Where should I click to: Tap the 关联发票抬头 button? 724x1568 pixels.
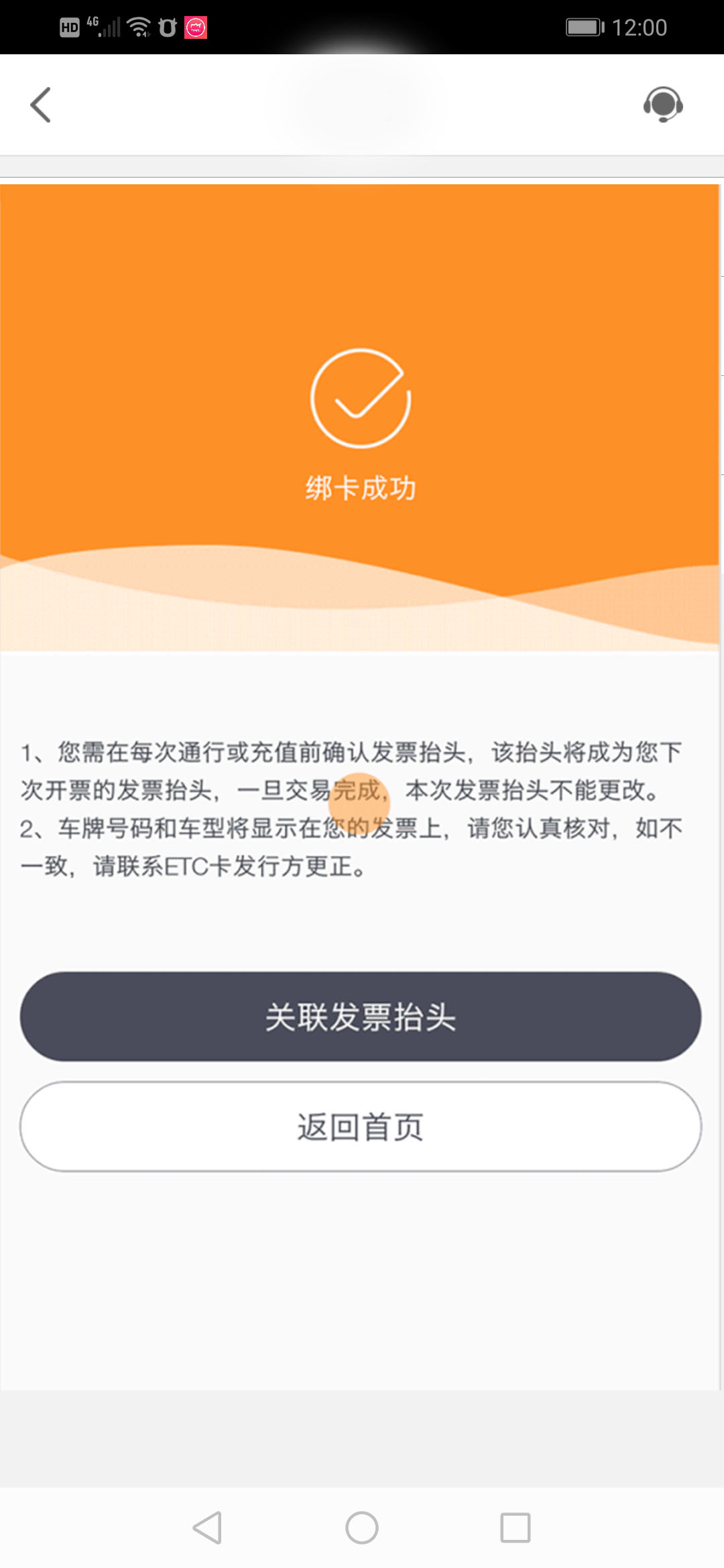[x=361, y=1016]
